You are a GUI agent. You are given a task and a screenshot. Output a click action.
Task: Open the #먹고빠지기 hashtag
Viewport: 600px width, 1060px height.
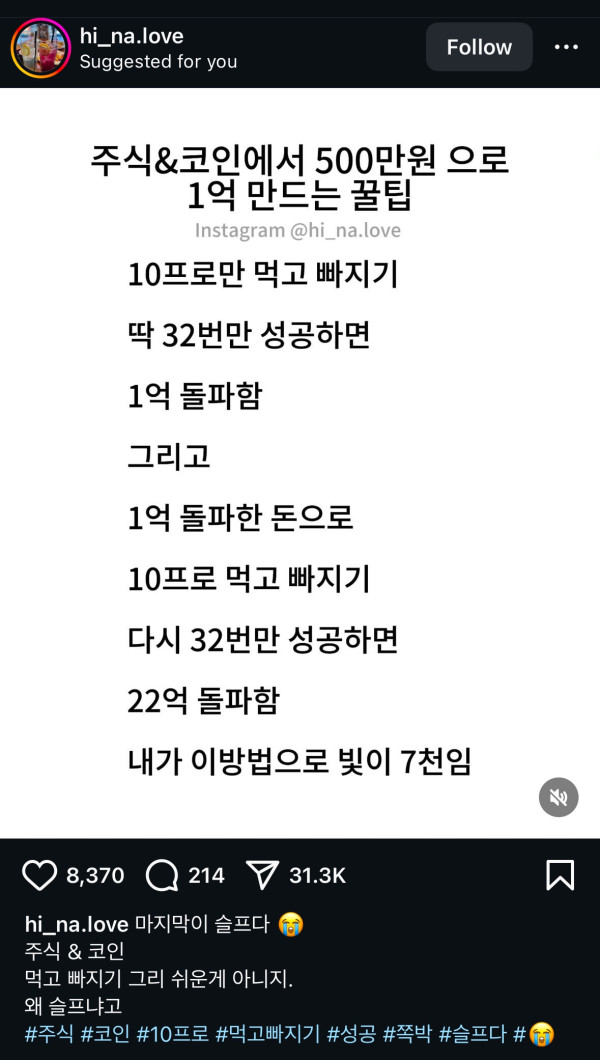pos(268,1033)
